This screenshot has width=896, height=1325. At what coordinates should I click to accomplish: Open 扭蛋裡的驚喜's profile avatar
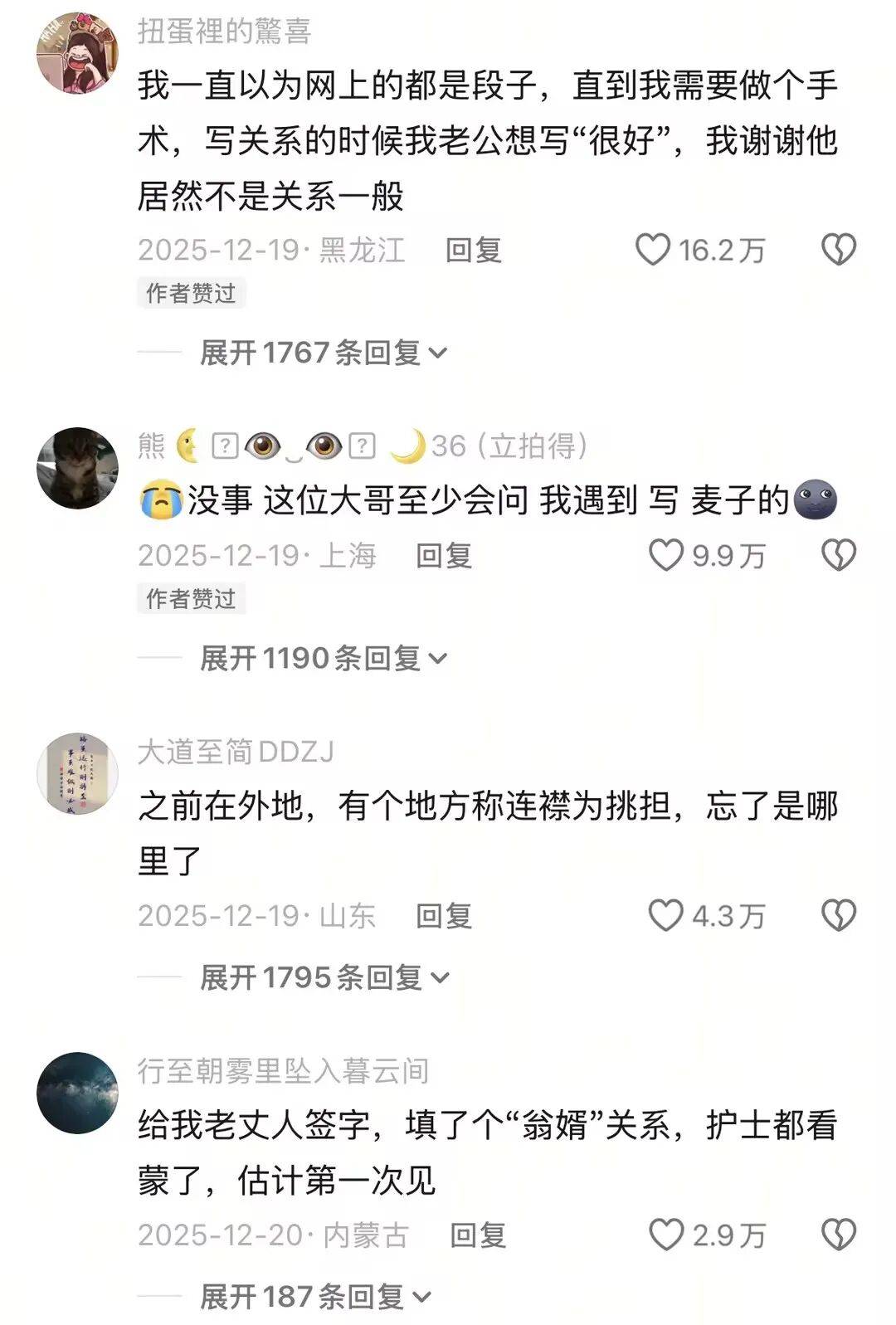[x=78, y=53]
